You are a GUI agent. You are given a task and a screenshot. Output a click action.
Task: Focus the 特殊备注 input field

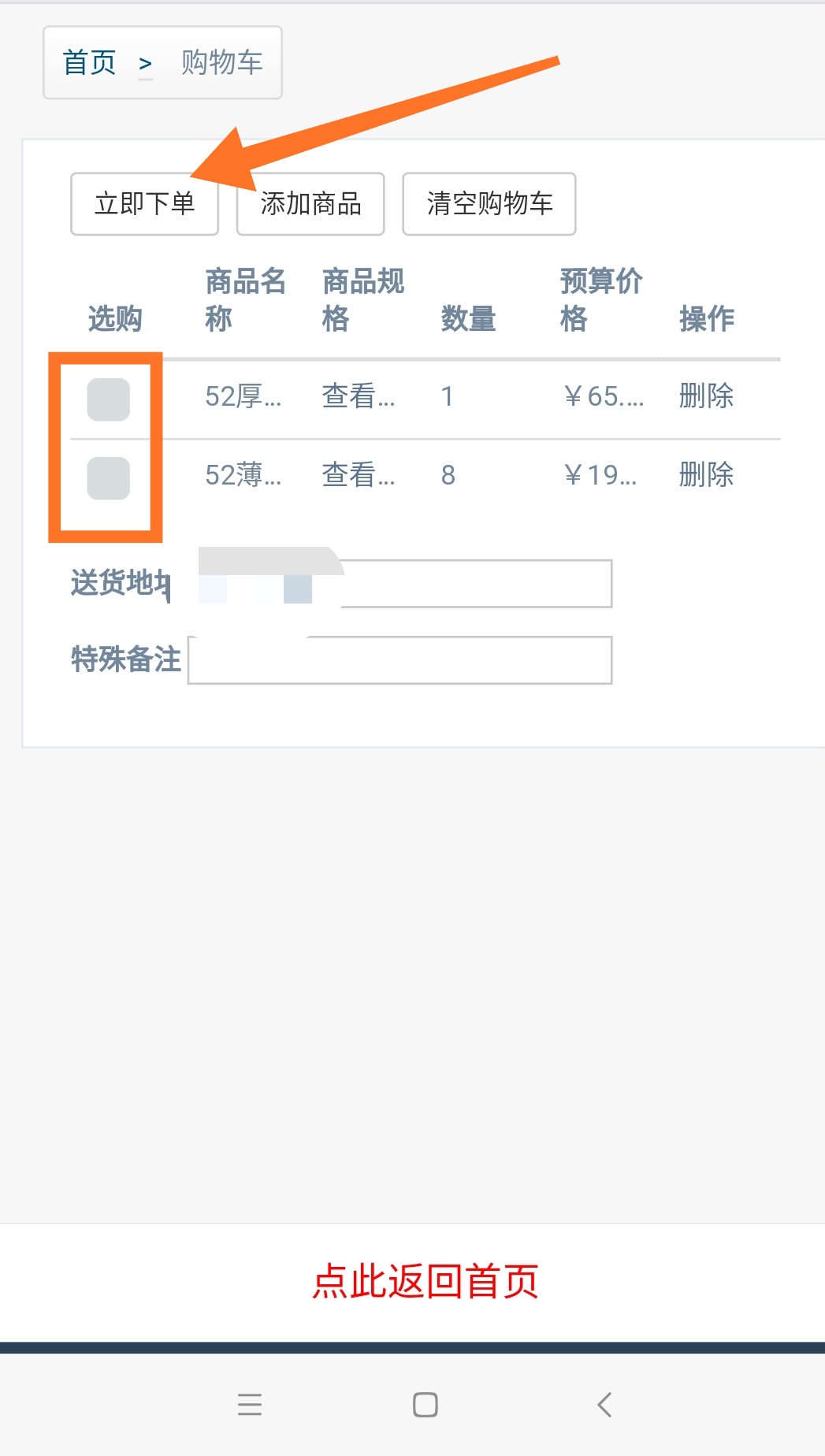(x=399, y=660)
